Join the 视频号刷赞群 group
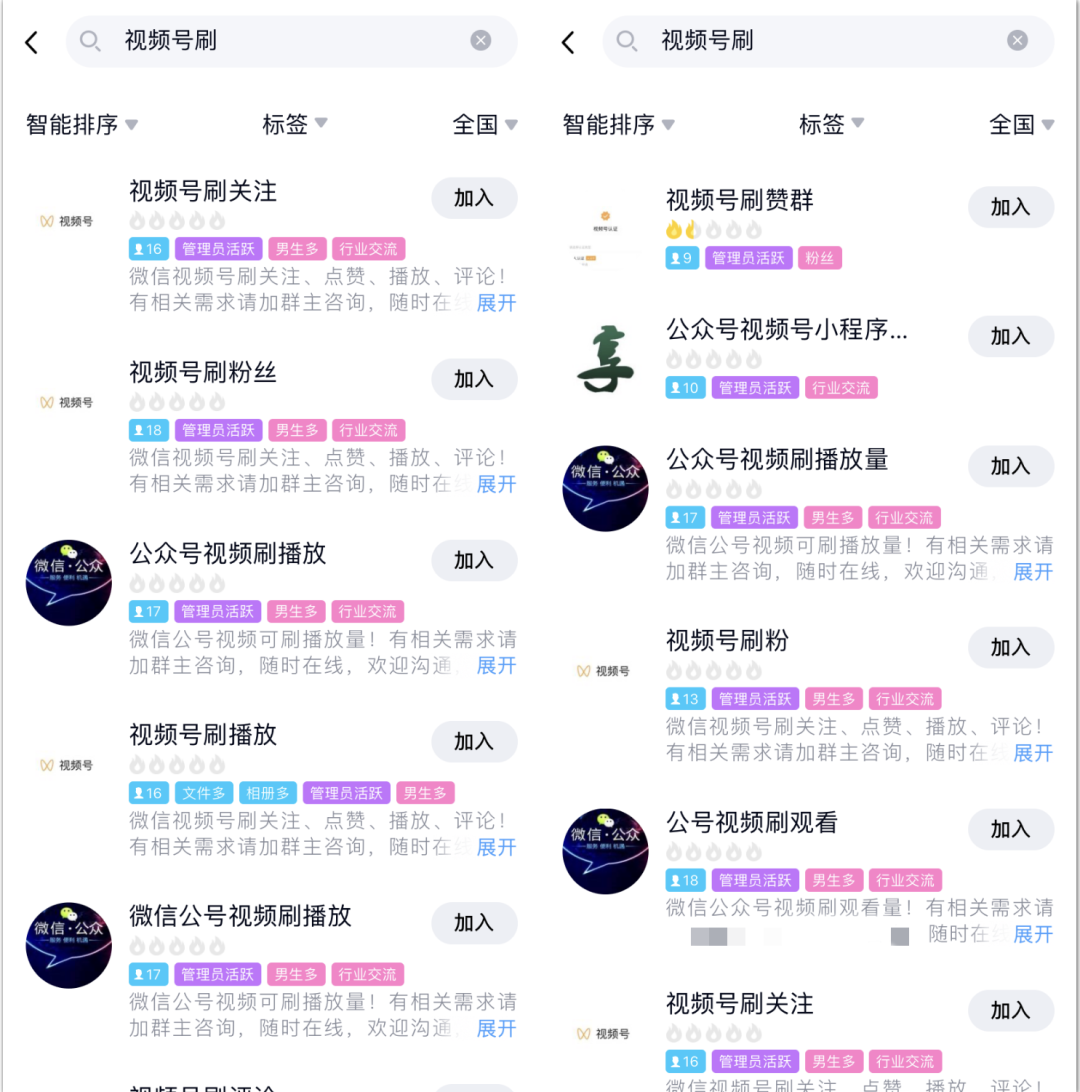The height and width of the screenshot is (1092, 1080). coord(1010,207)
